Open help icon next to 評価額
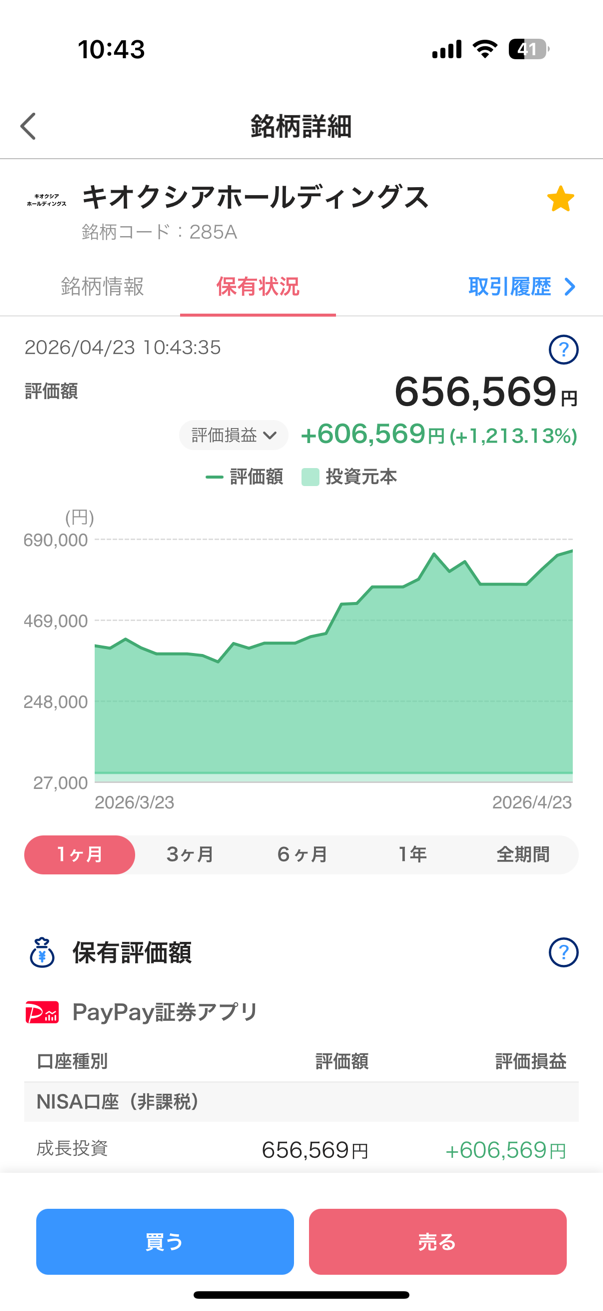 coord(563,350)
